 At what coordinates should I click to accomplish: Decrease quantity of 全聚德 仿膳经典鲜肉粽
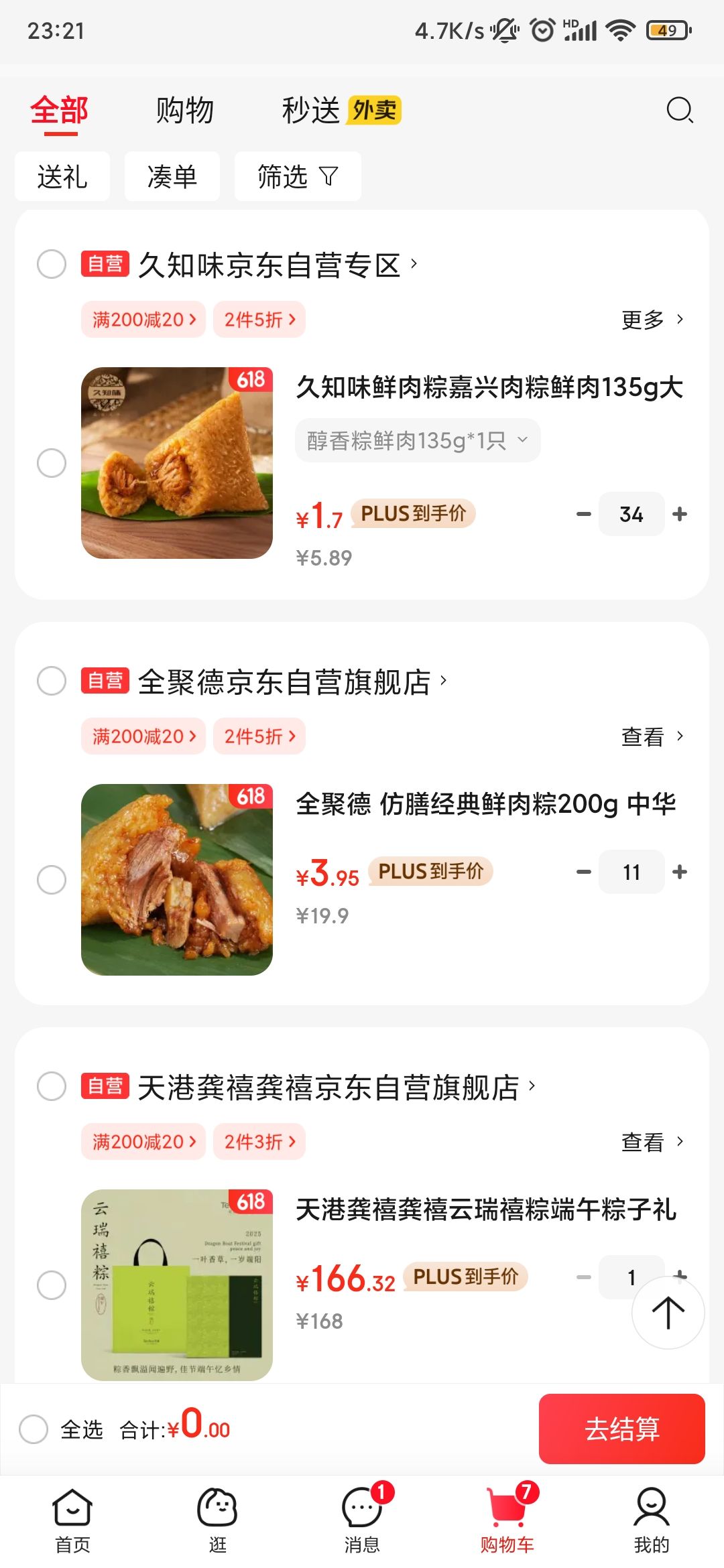pos(584,872)
